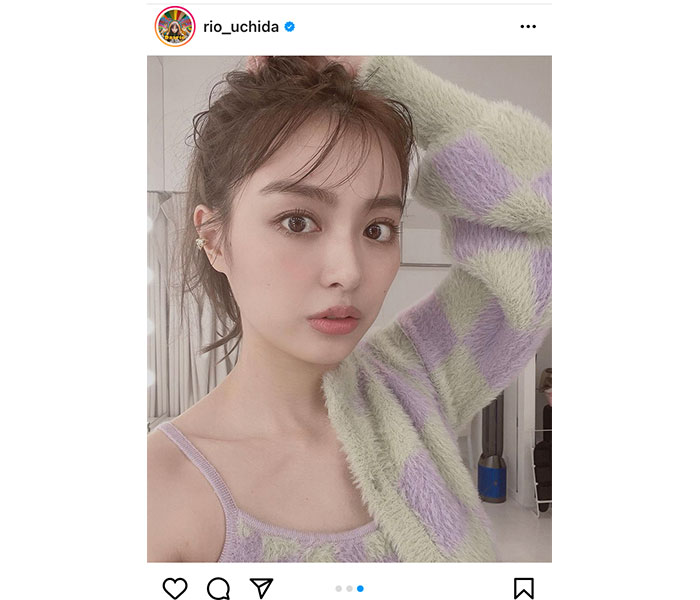Tap the post photo
Image resolution: width=700 pixels, height=600 pixels.
coord(349,308)
